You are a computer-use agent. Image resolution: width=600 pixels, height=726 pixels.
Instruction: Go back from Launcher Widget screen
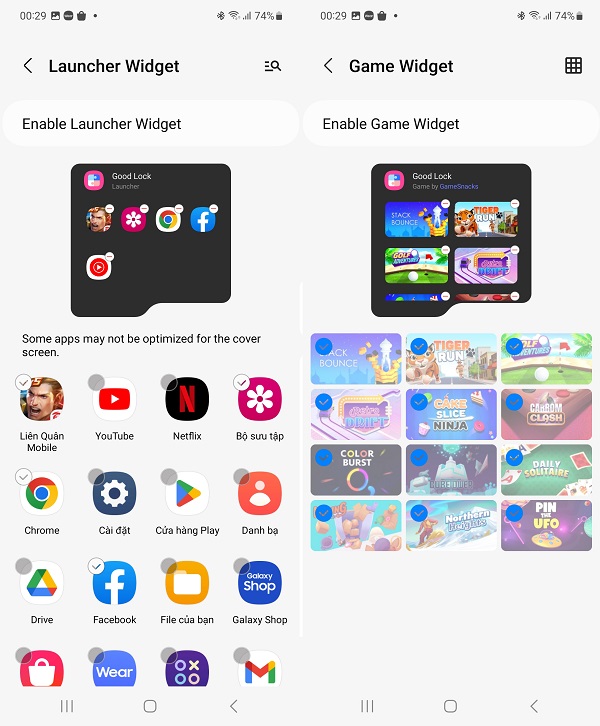[x=28, y=66]
